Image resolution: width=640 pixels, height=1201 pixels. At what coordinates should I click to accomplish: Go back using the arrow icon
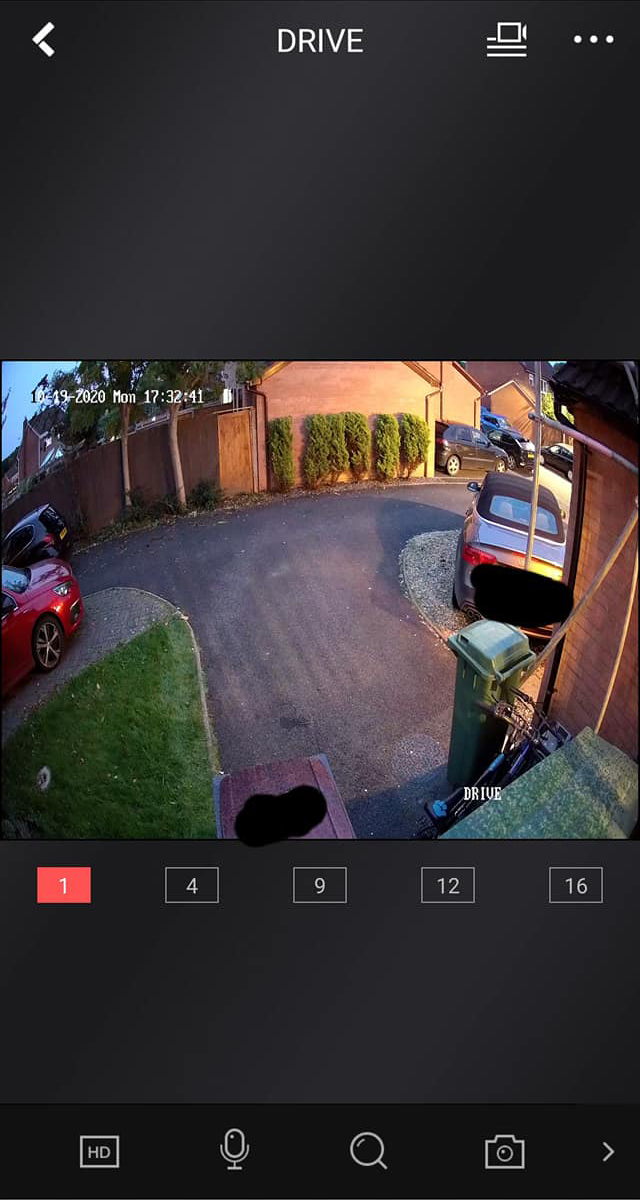[43, 40]
